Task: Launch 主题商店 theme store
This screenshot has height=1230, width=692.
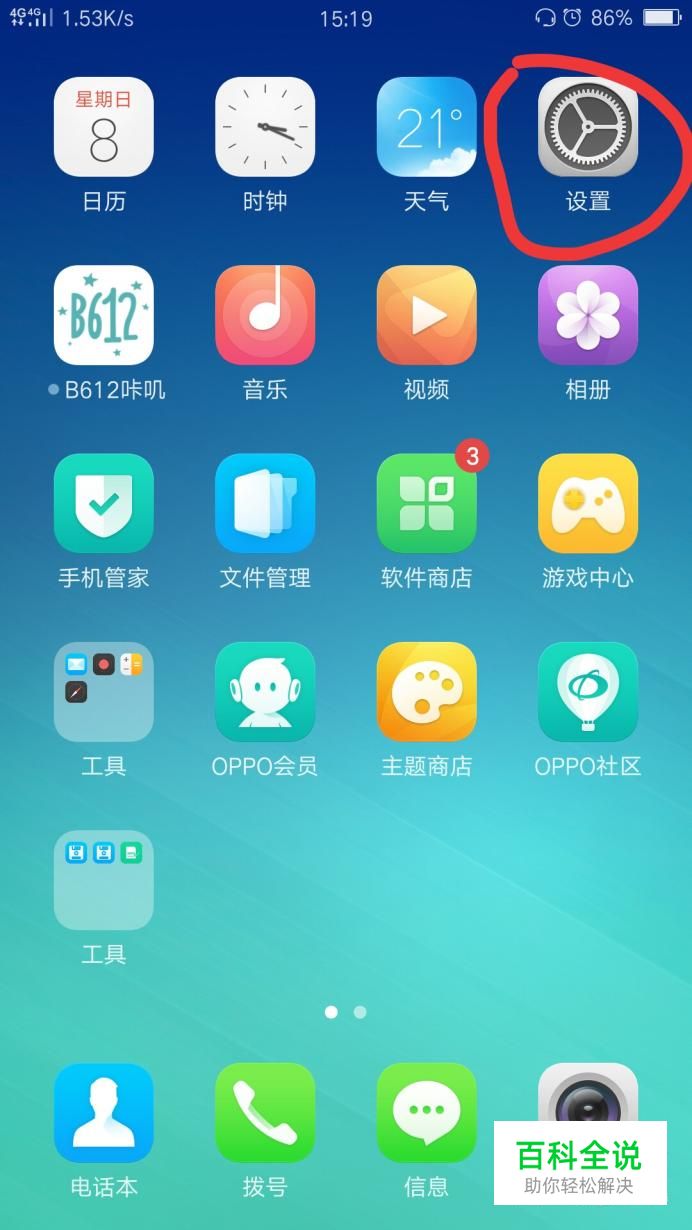Action: point(426,692)
